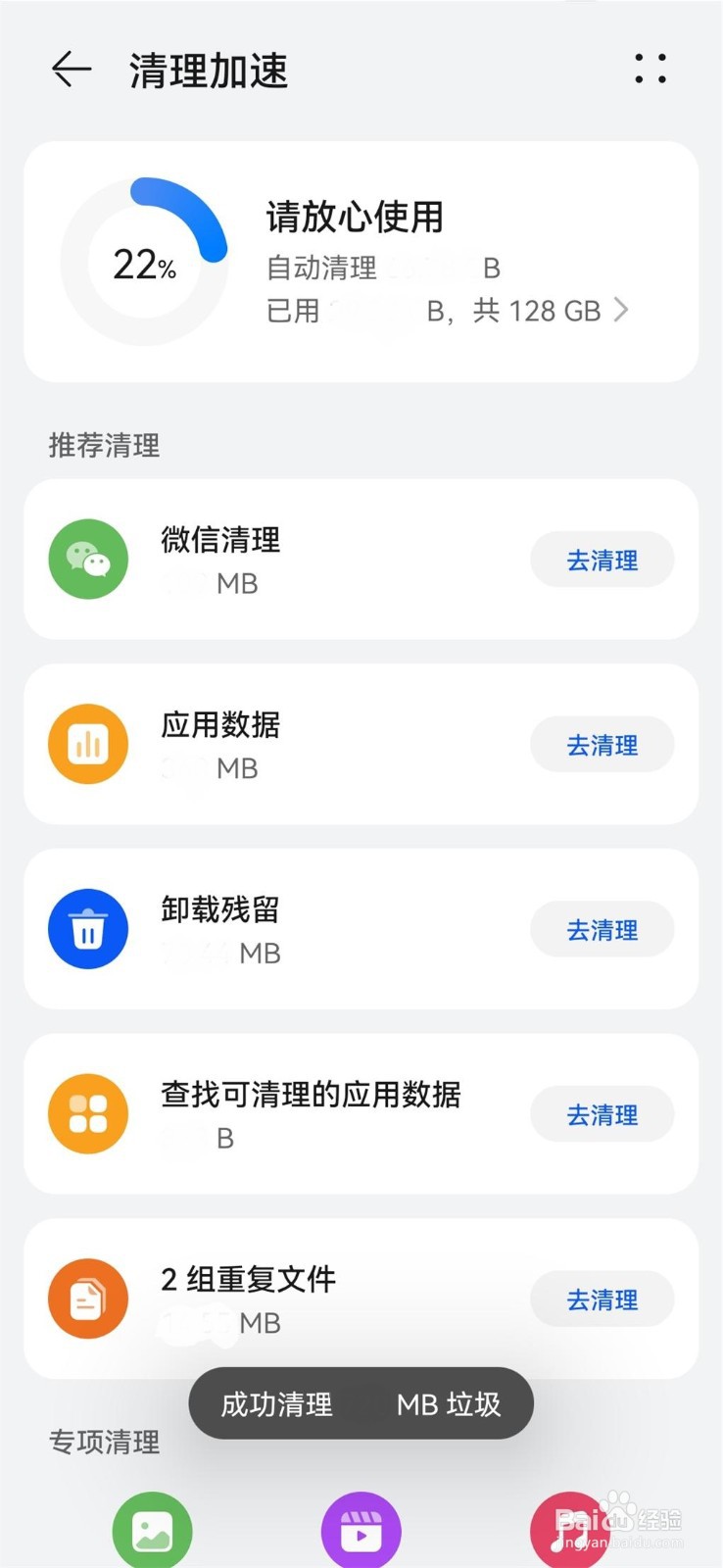Viewport: 723px width, 1568px height.
Task: Tap 去清理 for 2 组重复文件
Action: tap(602, 1299)
